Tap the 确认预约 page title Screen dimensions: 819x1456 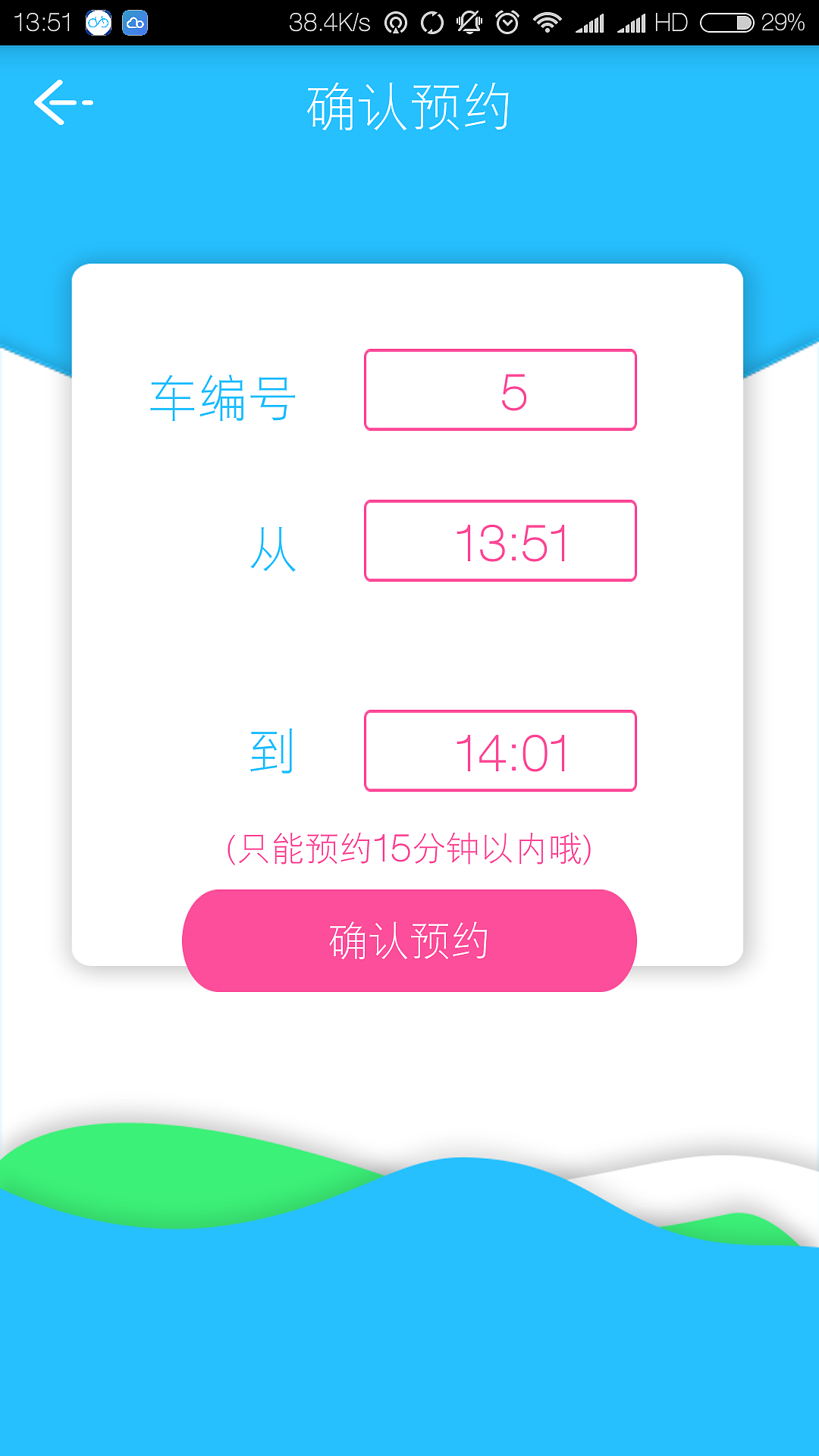[x=409, y=106]
